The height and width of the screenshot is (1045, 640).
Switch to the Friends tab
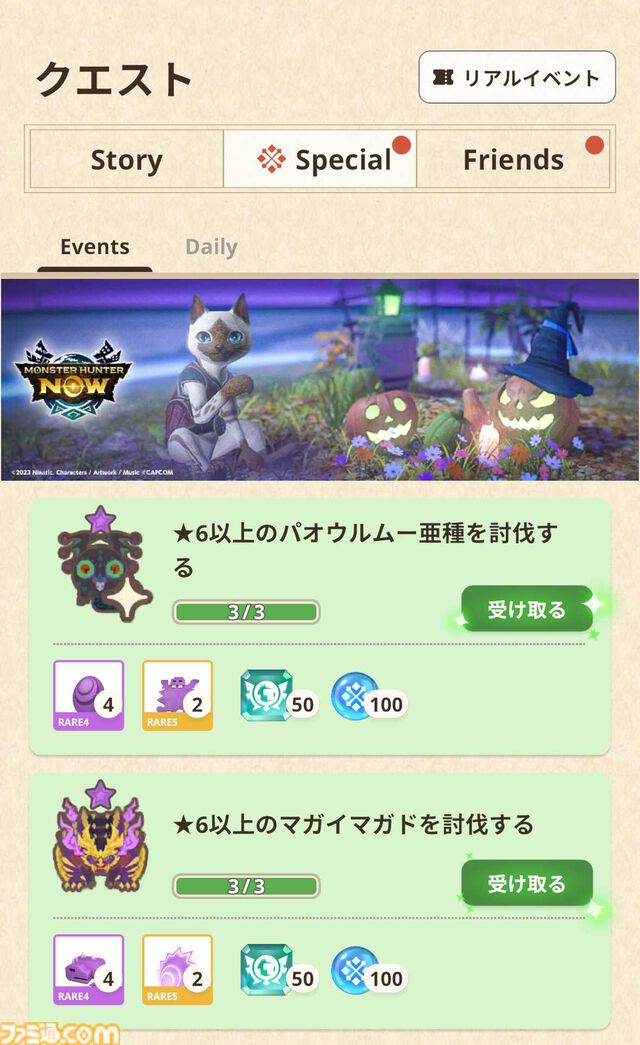[x=513, y=159]
